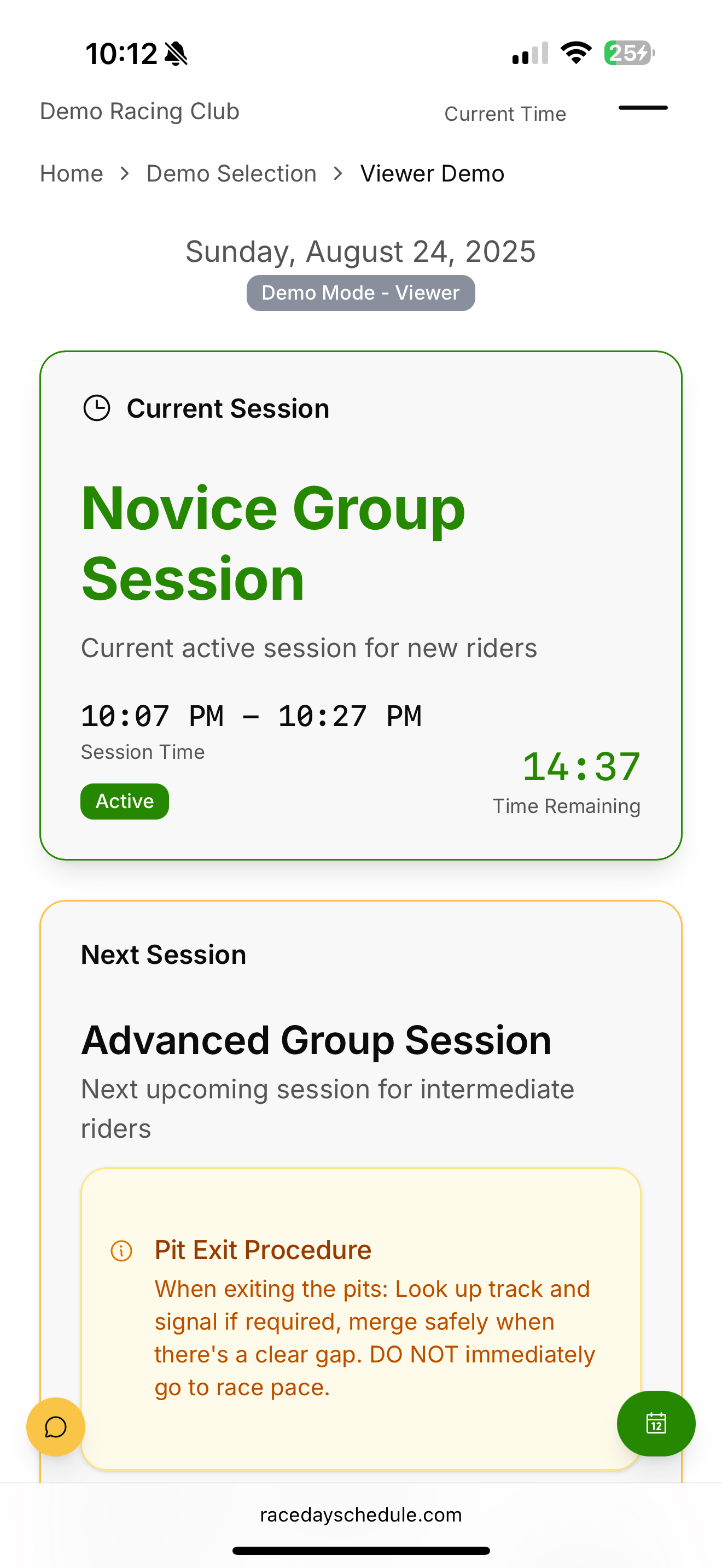Expand the Current Session card

(x=360, y=602)
